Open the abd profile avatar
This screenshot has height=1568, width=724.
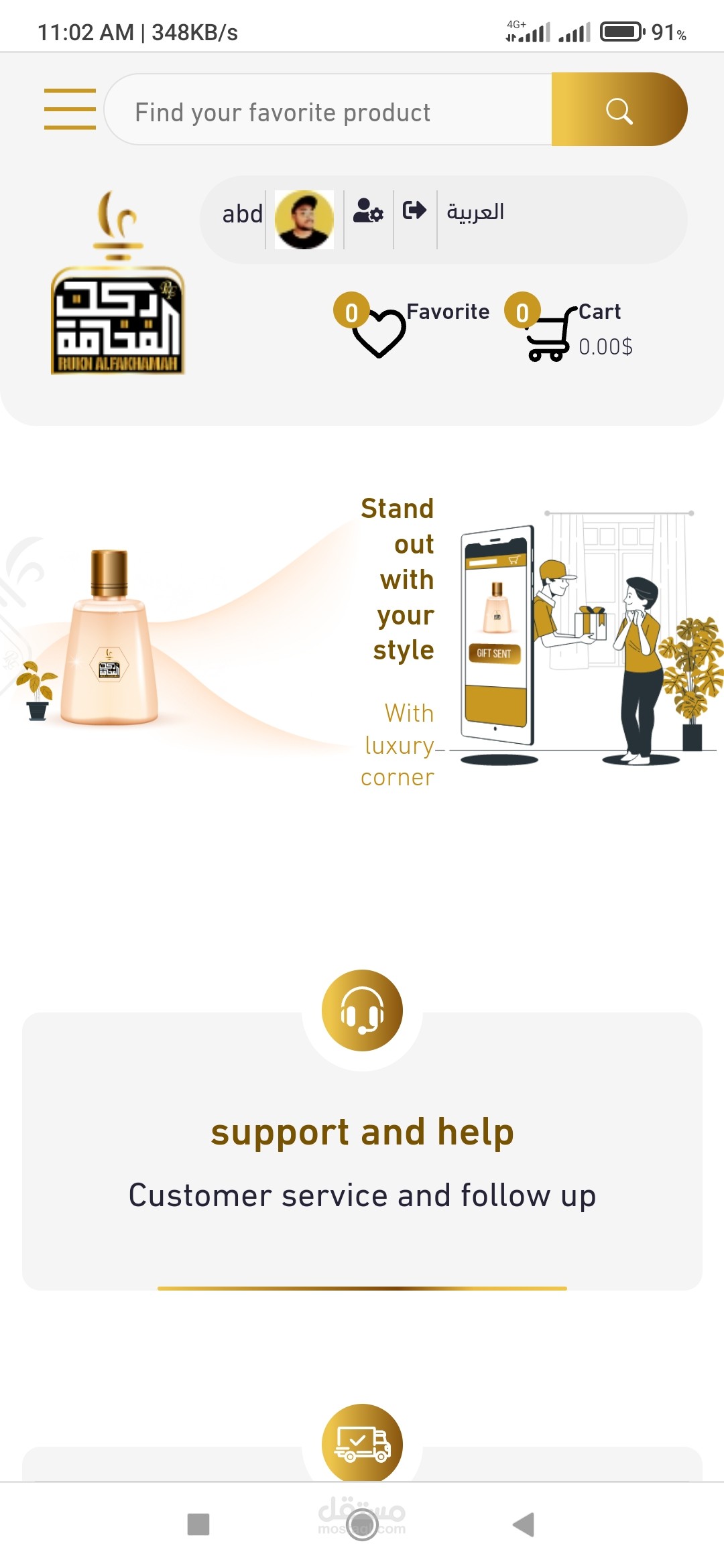pyautogui.click(x=304, y=220)
